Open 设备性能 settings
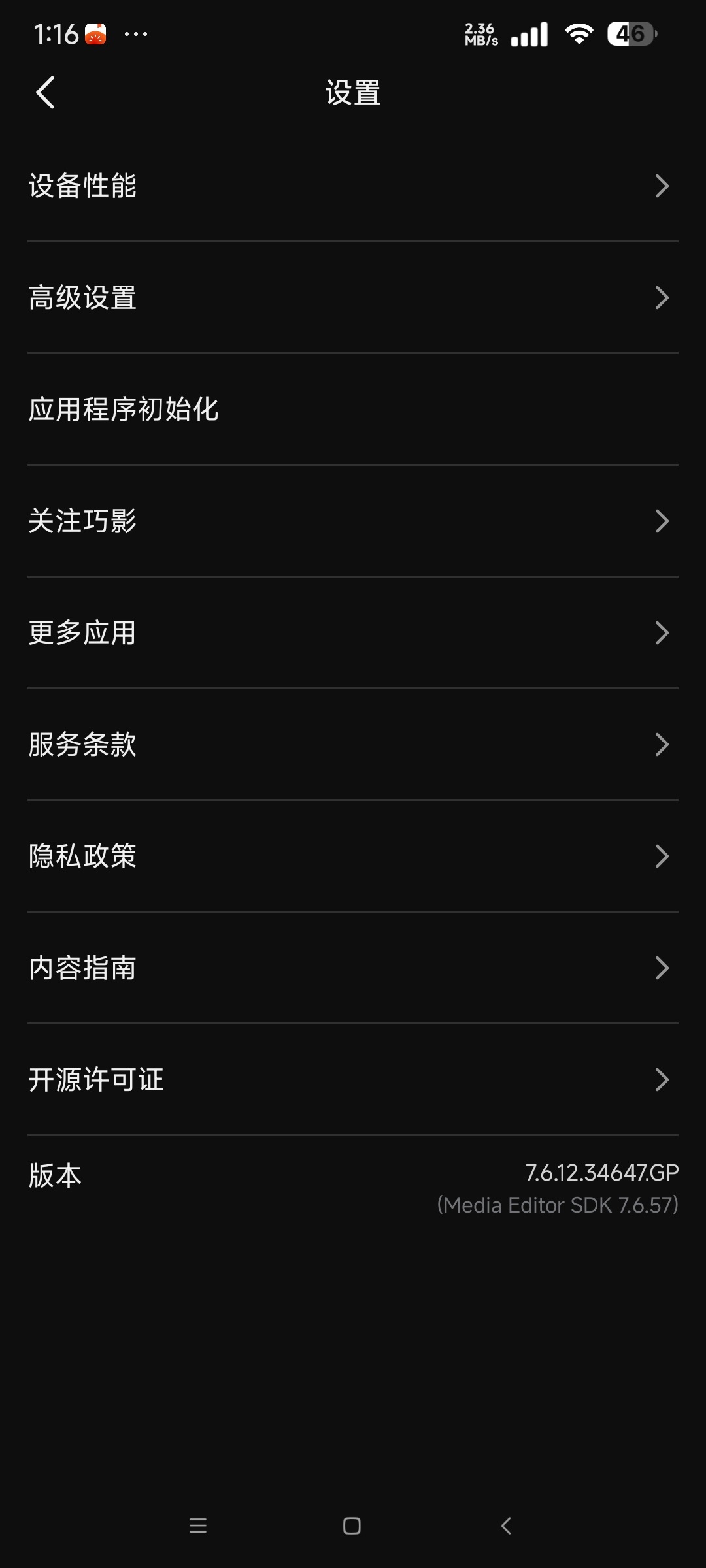This screenshot has width=706, height=1568. pyautogui.click(x=353, y=186)
